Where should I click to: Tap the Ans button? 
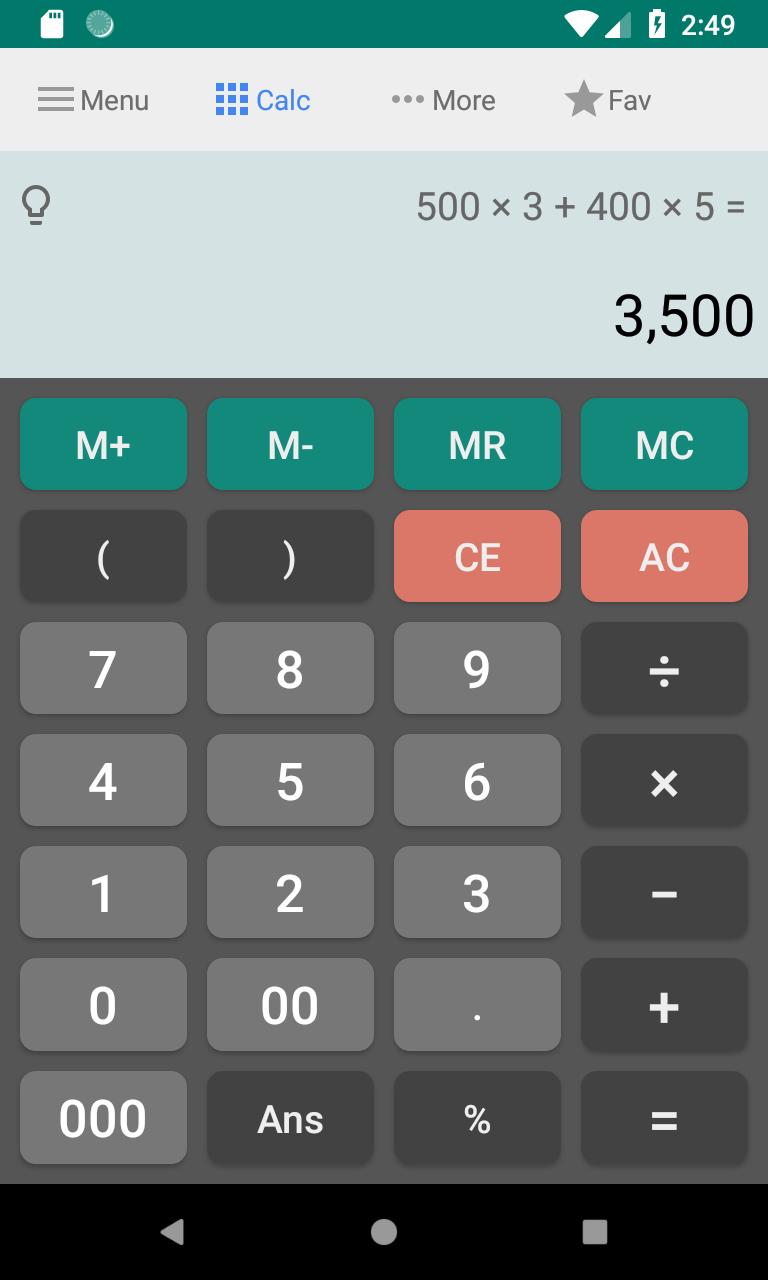(290, 1118)
